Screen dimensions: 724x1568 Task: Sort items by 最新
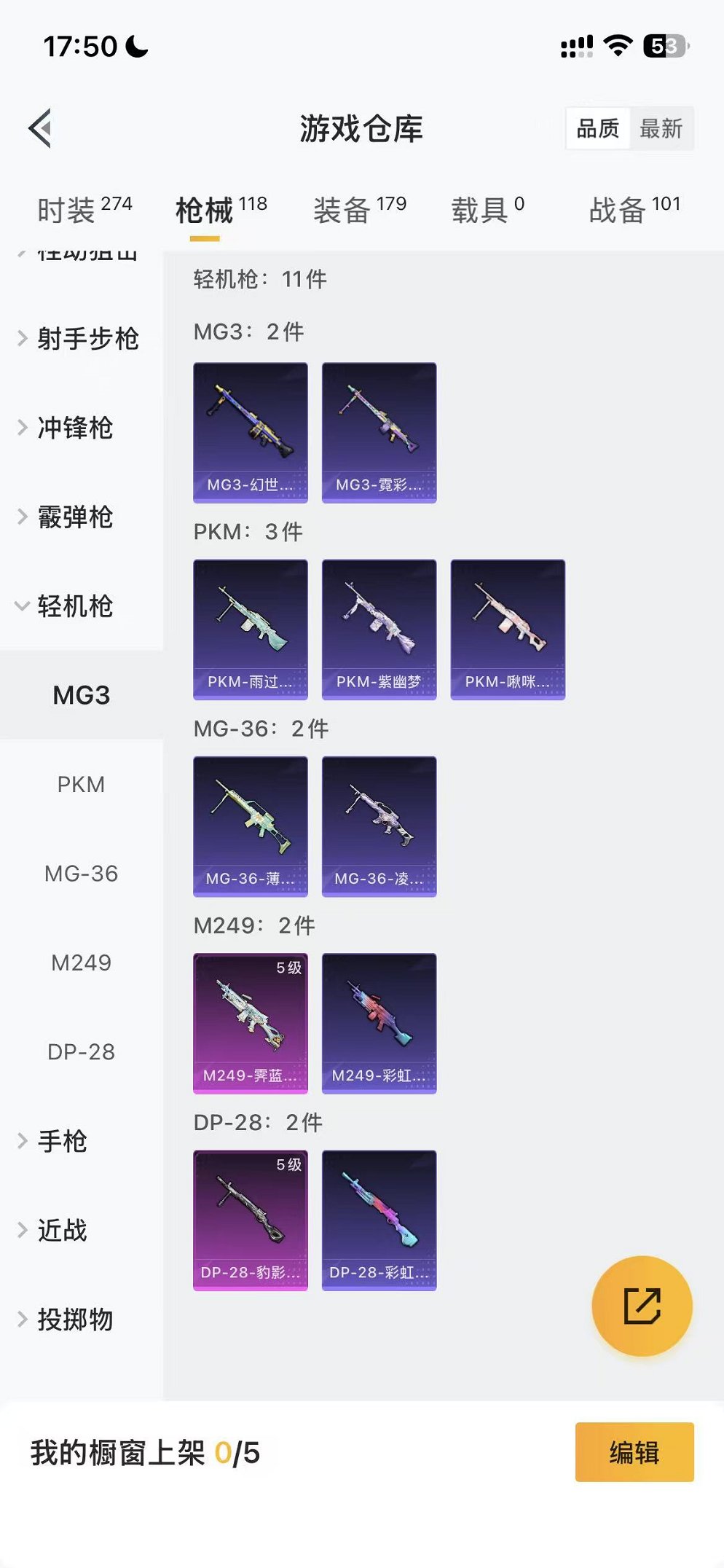click(x=661, y=129)
